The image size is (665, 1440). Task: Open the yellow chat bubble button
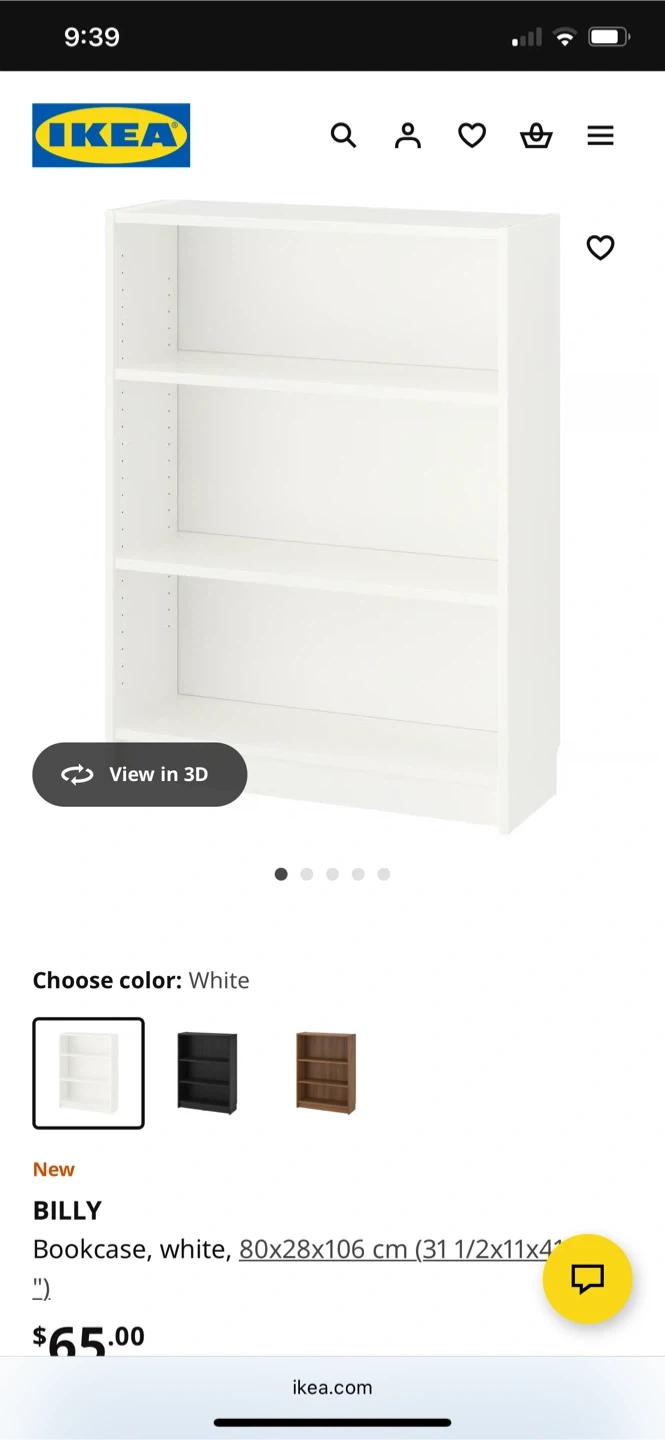[x=587, y=1278]
